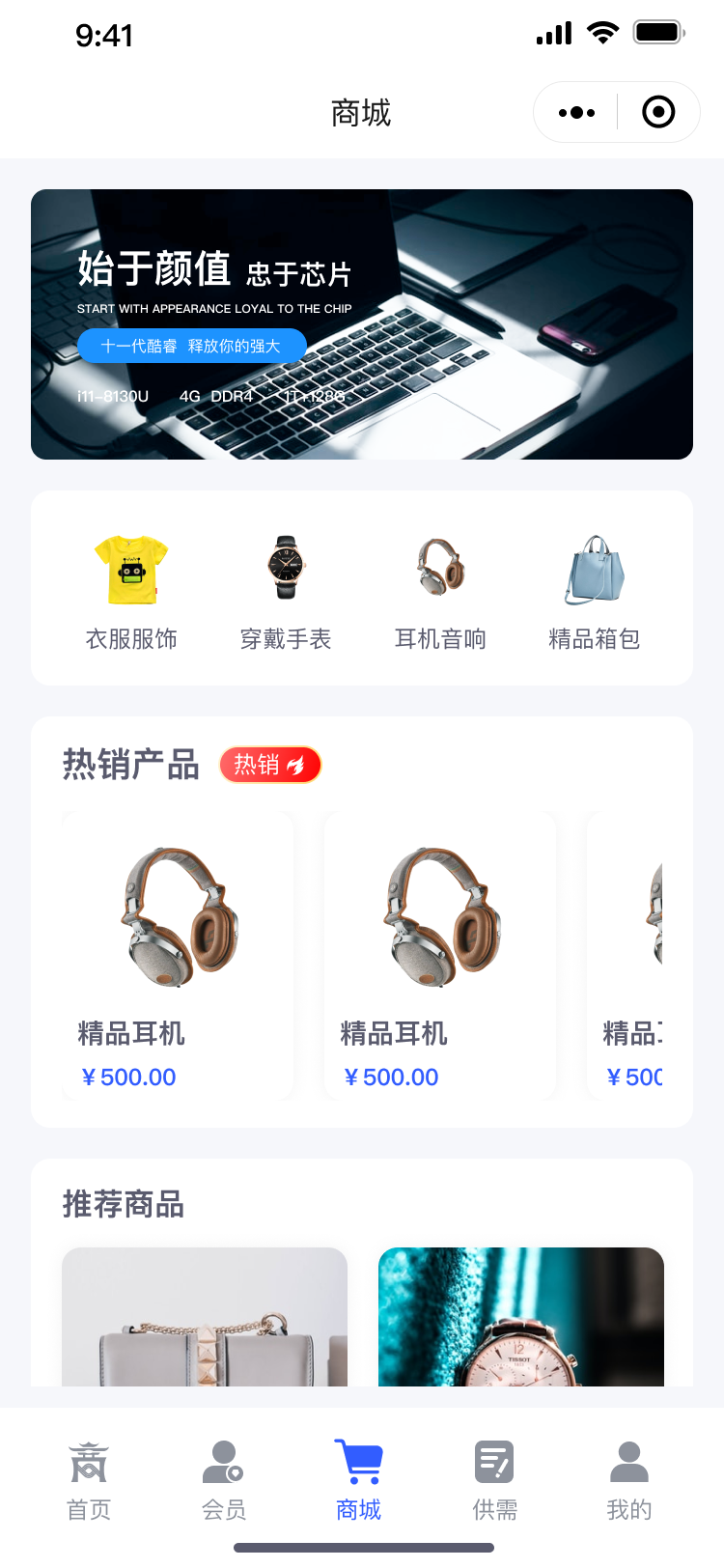Select the 商城 tab
This screenshot has height=1568, width=724.
click(359, 1479)
